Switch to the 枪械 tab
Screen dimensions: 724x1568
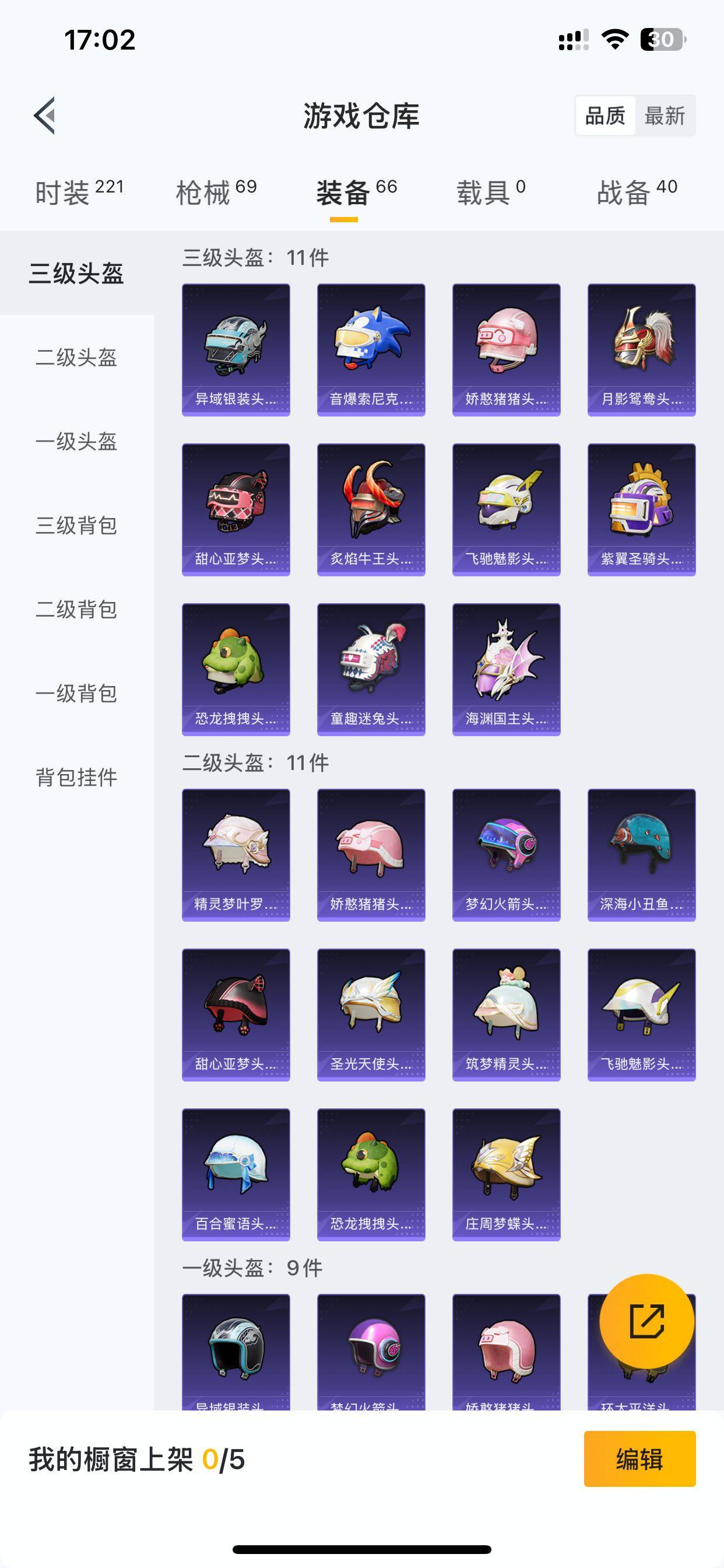coord(216,192)
